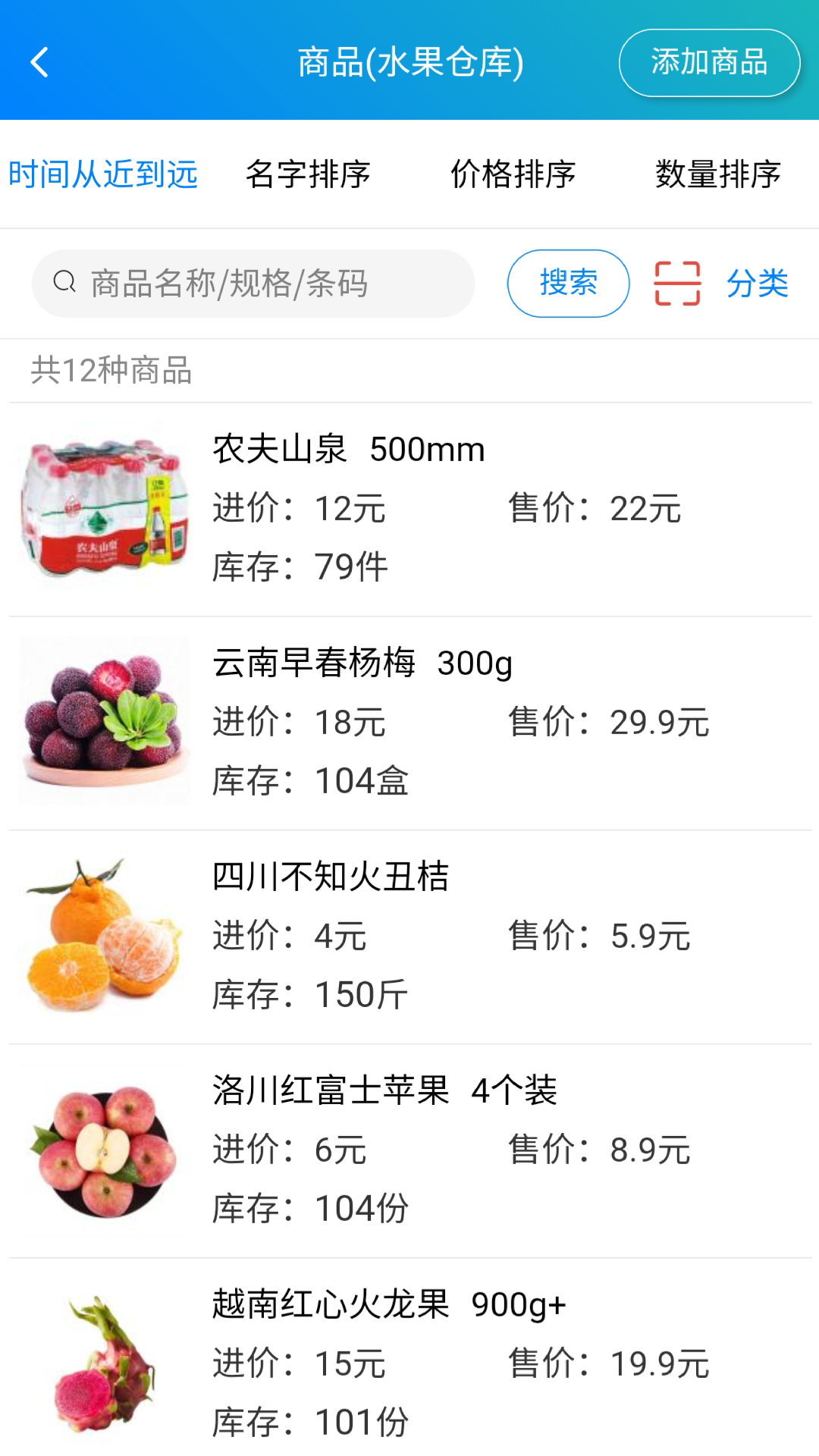Open 分类 category selector
Viewport: 819px width, 1456px height.
(757, 283)
